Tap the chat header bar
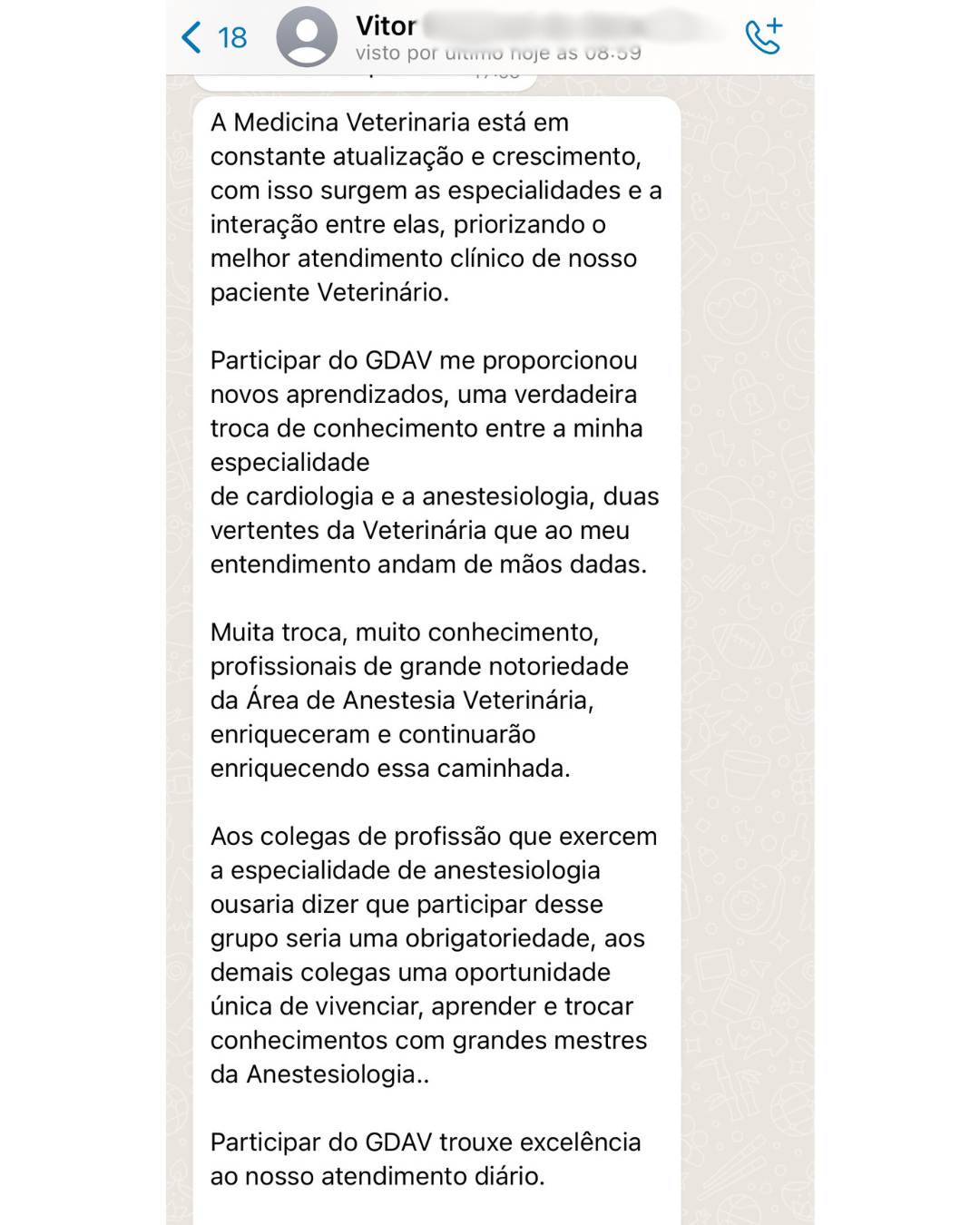Screen dimensions: 980x1225 (490, 36)
